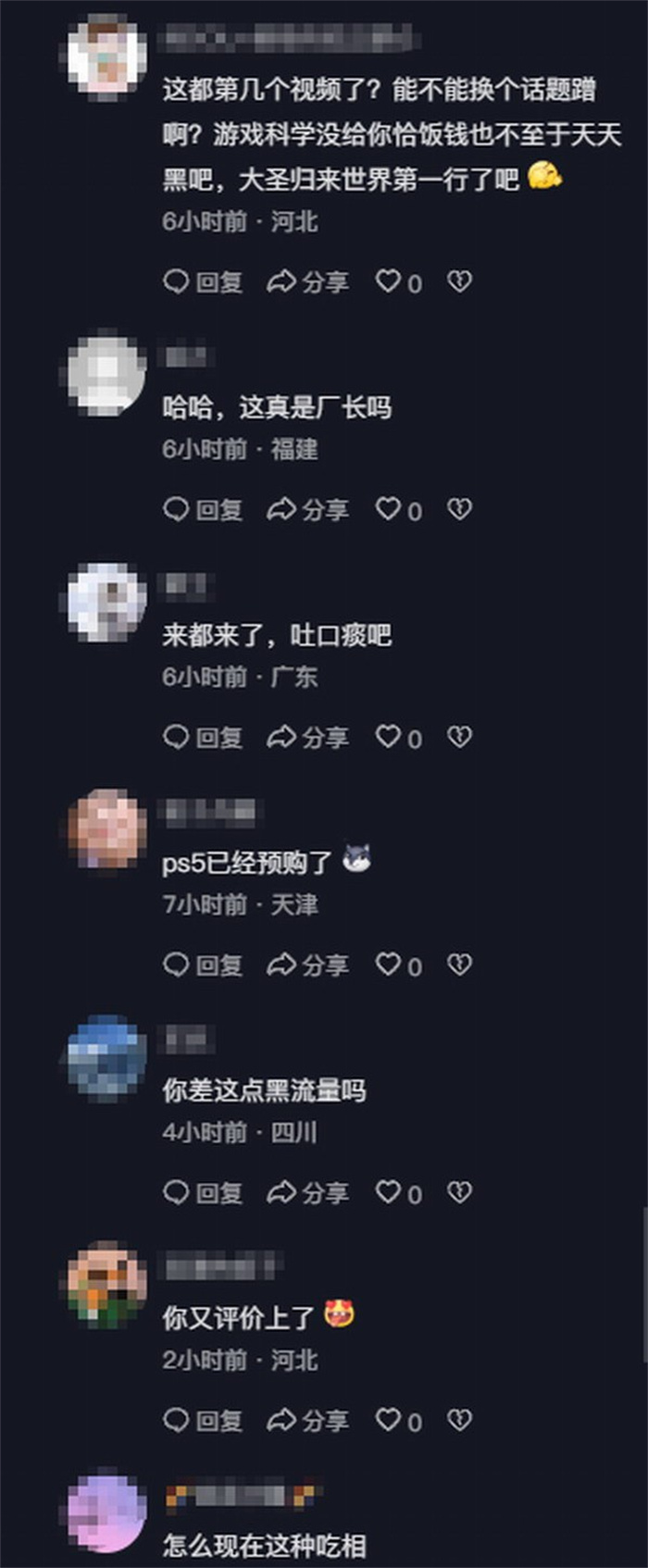Image resolution: width=648 pixels, height=1568 pixels.
Task: Like the comment 'ps5已经预购了'
Action: coord(389,964)
